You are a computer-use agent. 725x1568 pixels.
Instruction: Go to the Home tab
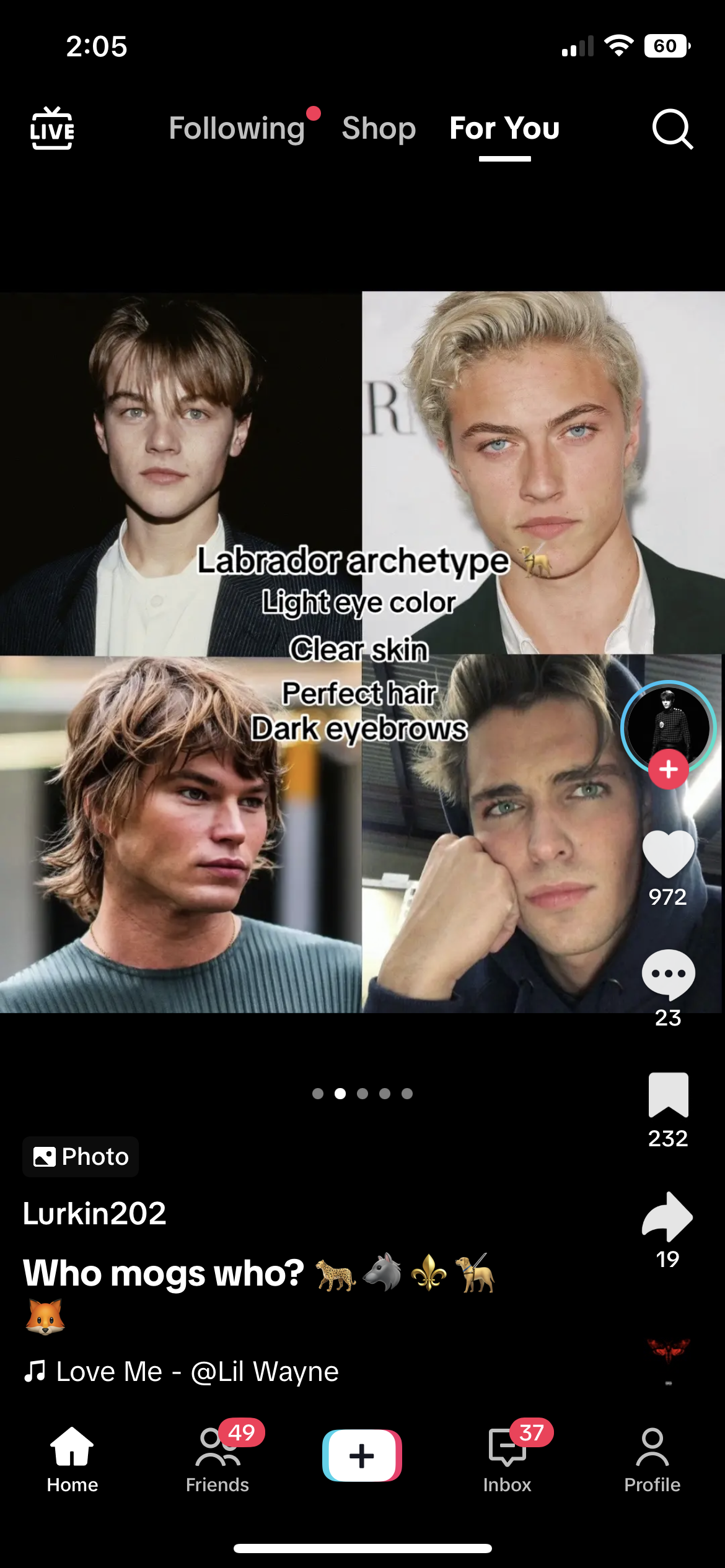point(72,1458)
